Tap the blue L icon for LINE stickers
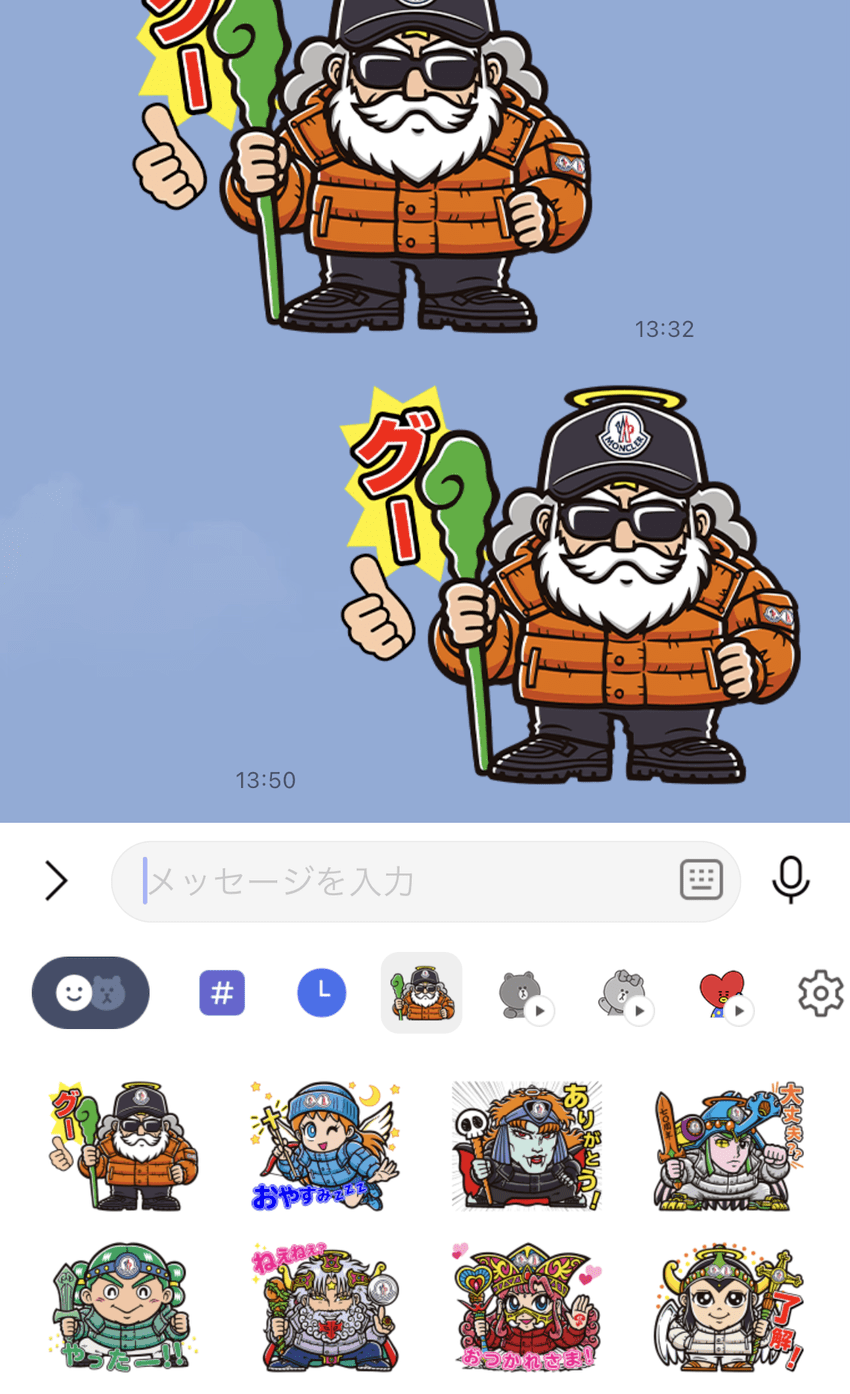 [x=322, y=992]
